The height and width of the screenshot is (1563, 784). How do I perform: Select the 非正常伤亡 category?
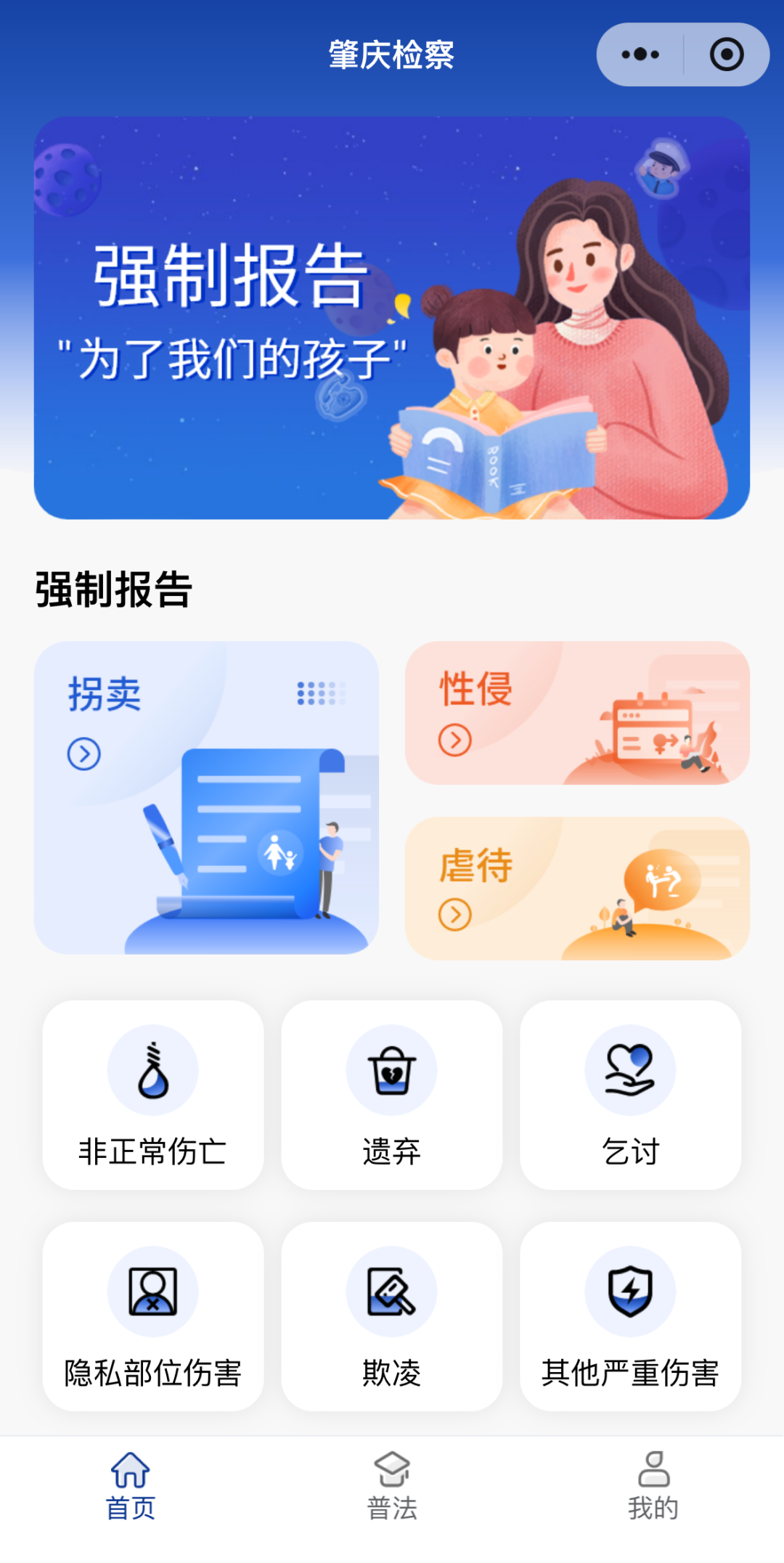[x=153, y=1095]
